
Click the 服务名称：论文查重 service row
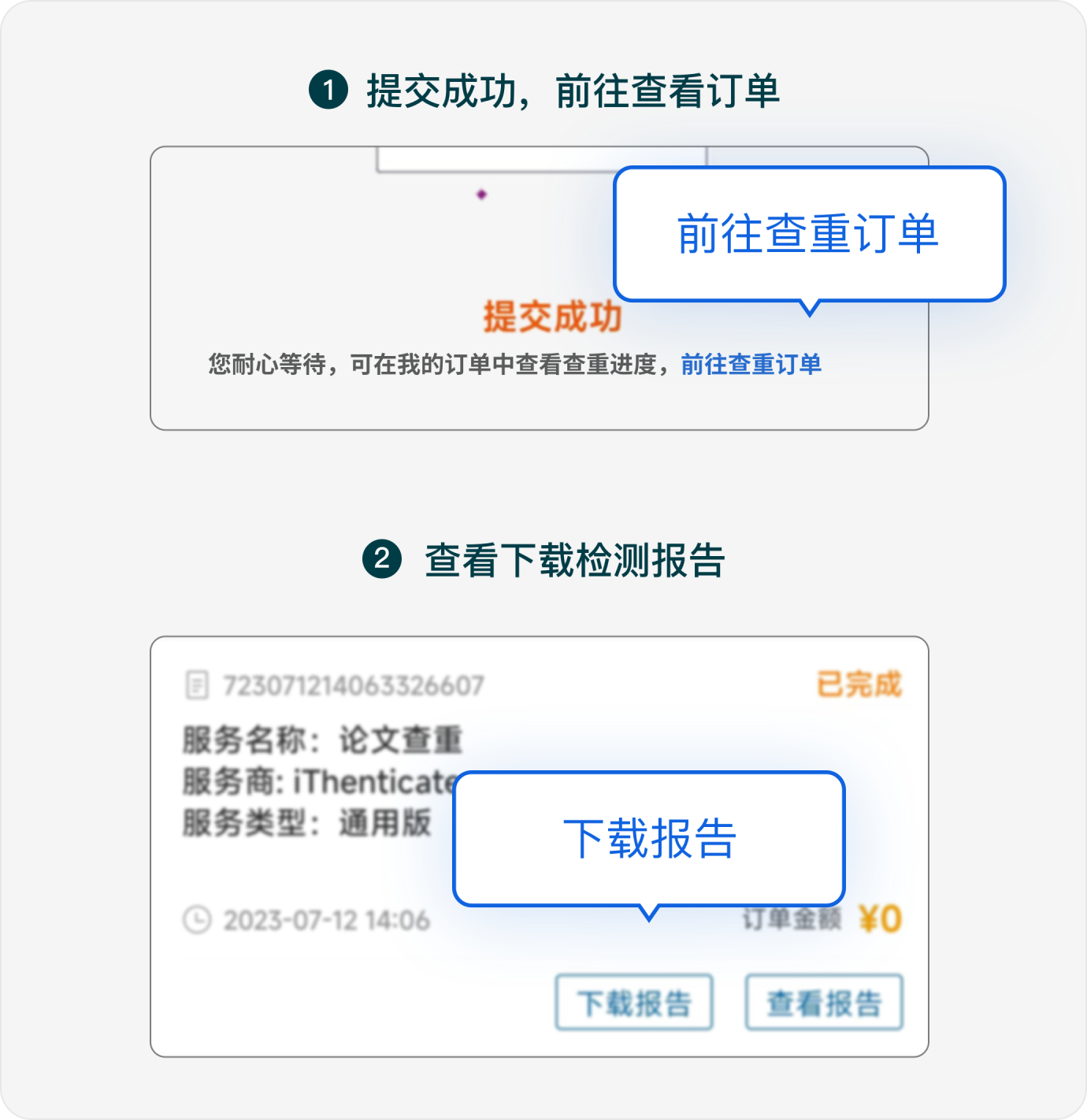321,740
